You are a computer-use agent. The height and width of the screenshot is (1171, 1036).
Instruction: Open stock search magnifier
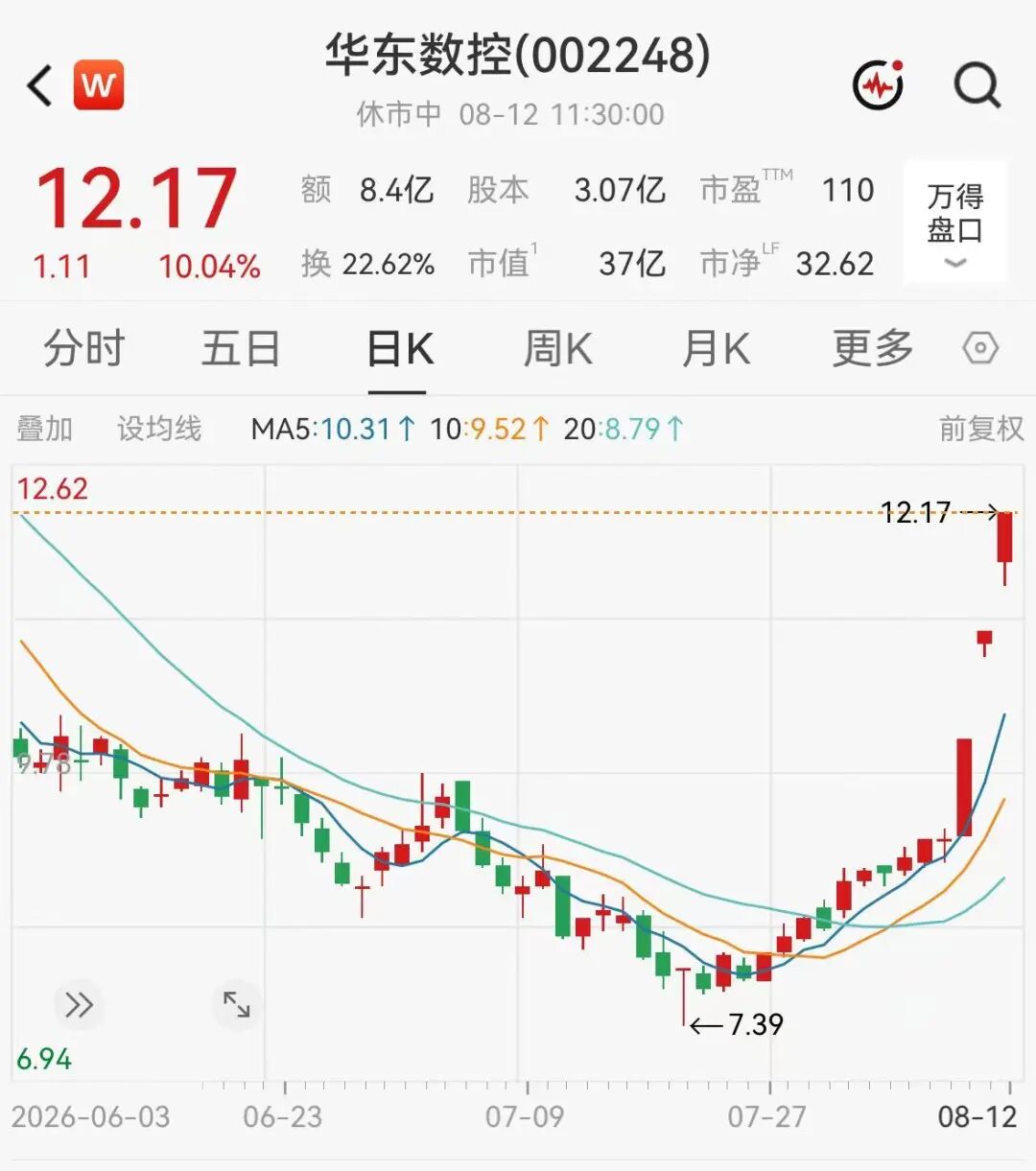(977, 85)
